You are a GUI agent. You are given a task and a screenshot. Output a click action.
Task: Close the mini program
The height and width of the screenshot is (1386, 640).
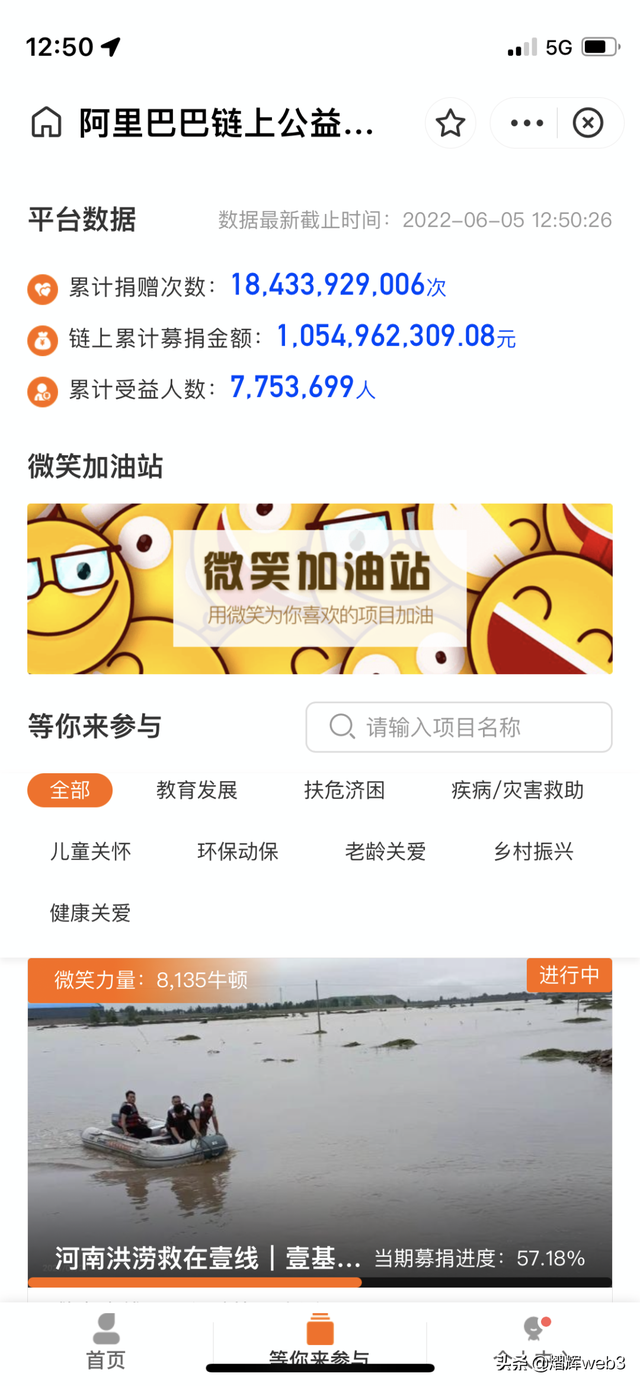[x=588, y=123]
